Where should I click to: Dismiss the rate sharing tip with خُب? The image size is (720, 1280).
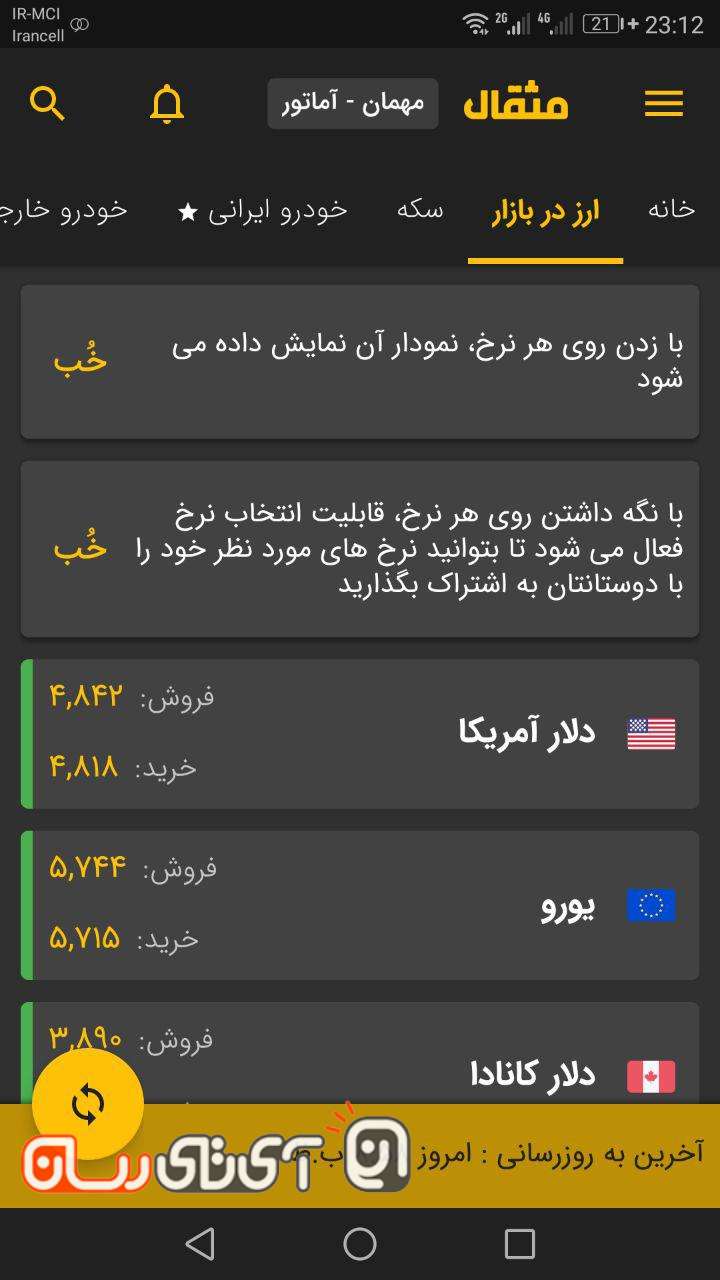coord(80,548)
